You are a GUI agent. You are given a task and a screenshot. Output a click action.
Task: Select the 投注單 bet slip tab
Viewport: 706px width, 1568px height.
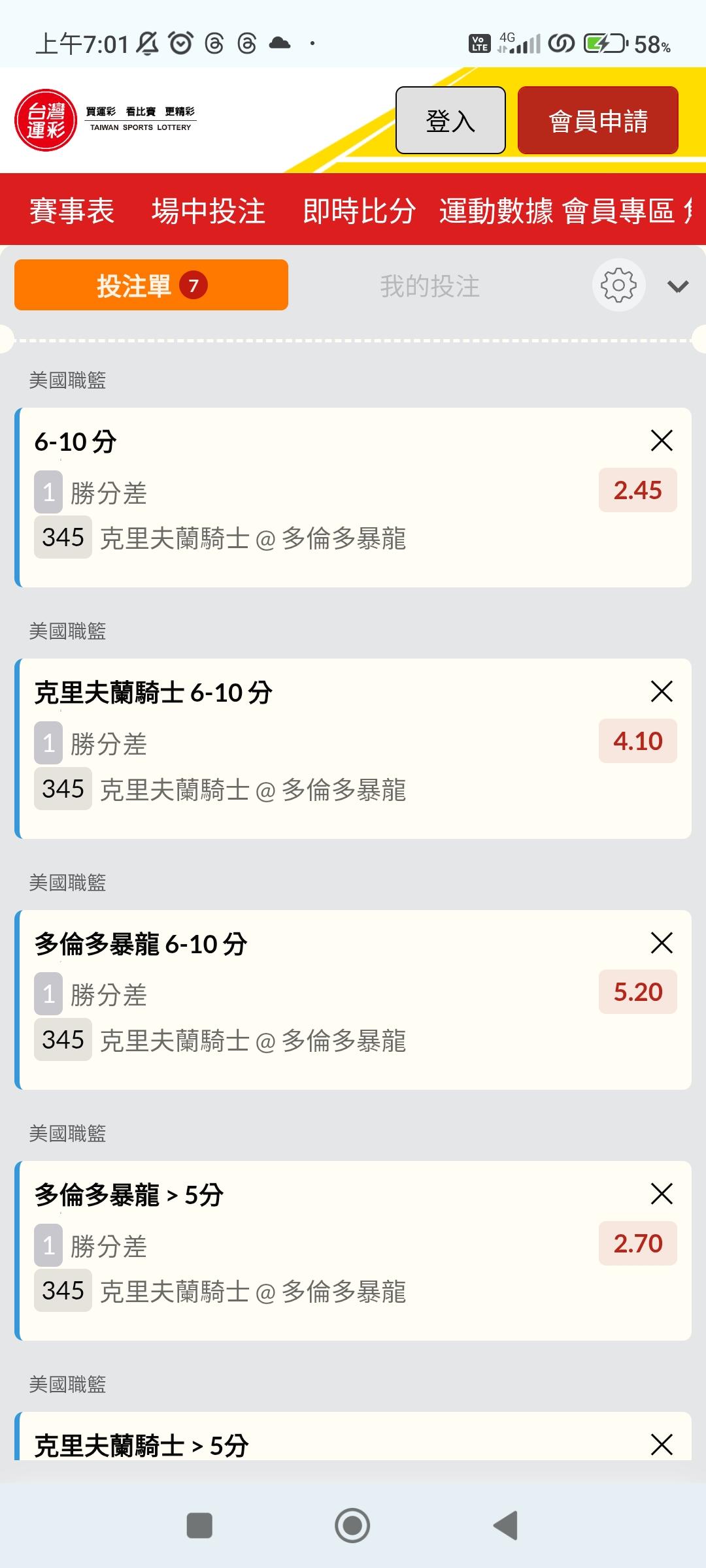pos(151,286)
